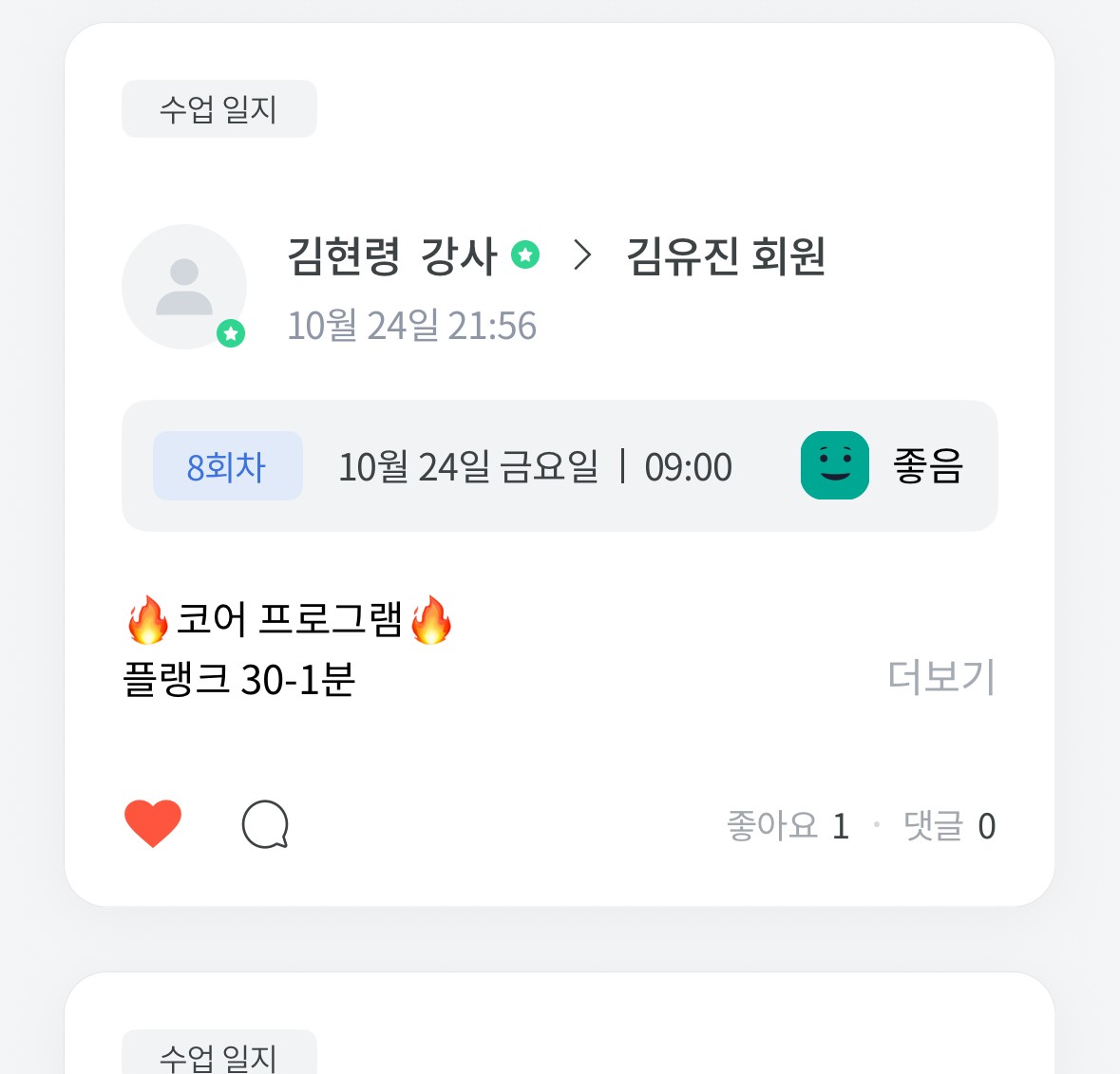
Task: Open 김현령 강사's profile picture
Action: (184, 287)
